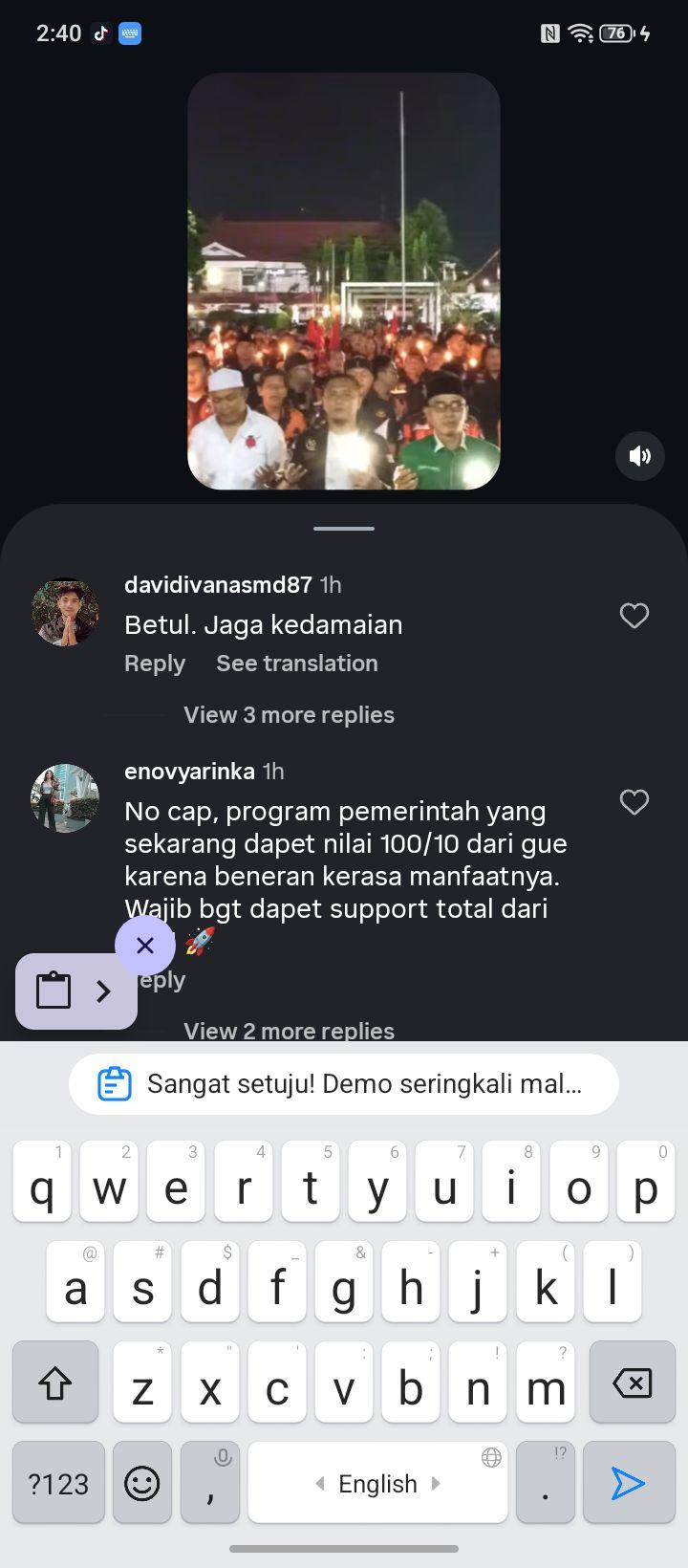Like enovyarinka's comment
Screen dimensions: 688x1568
(634, 802)
